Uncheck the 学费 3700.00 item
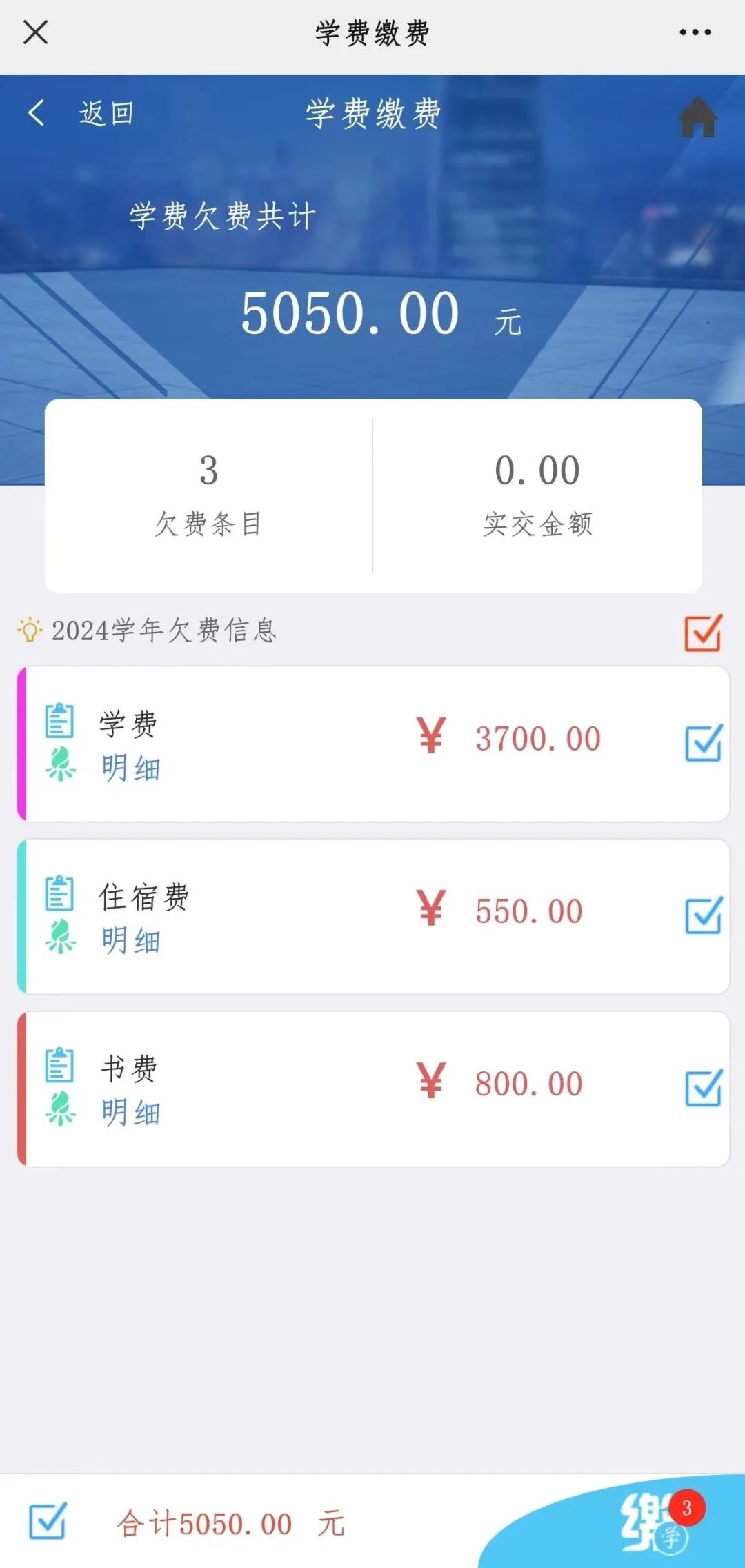 [x=703, y=743]
